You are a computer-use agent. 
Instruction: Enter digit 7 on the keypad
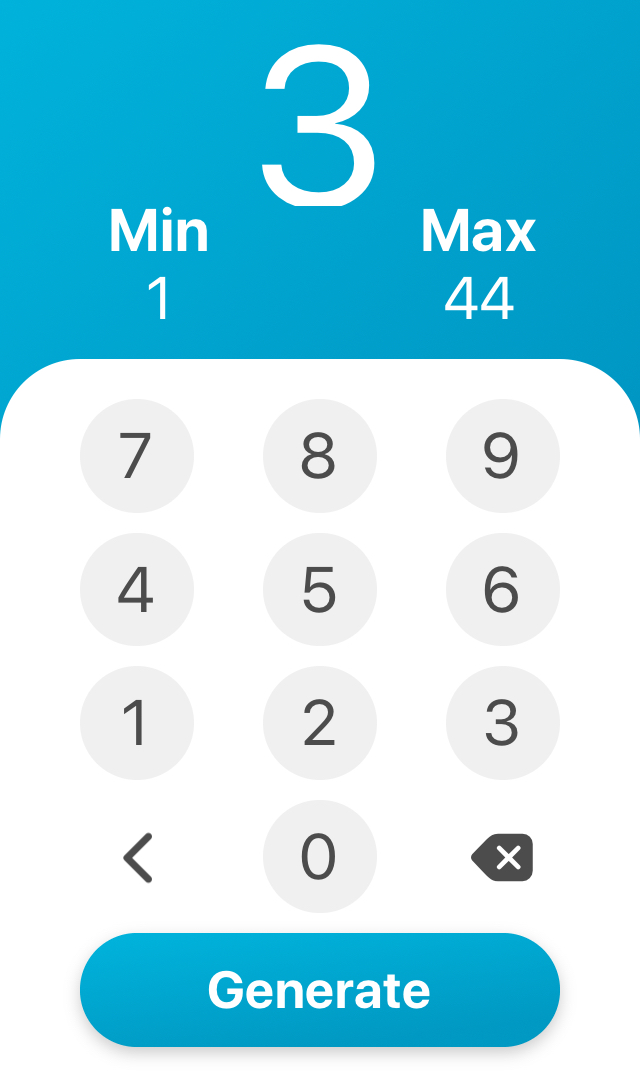136,456
